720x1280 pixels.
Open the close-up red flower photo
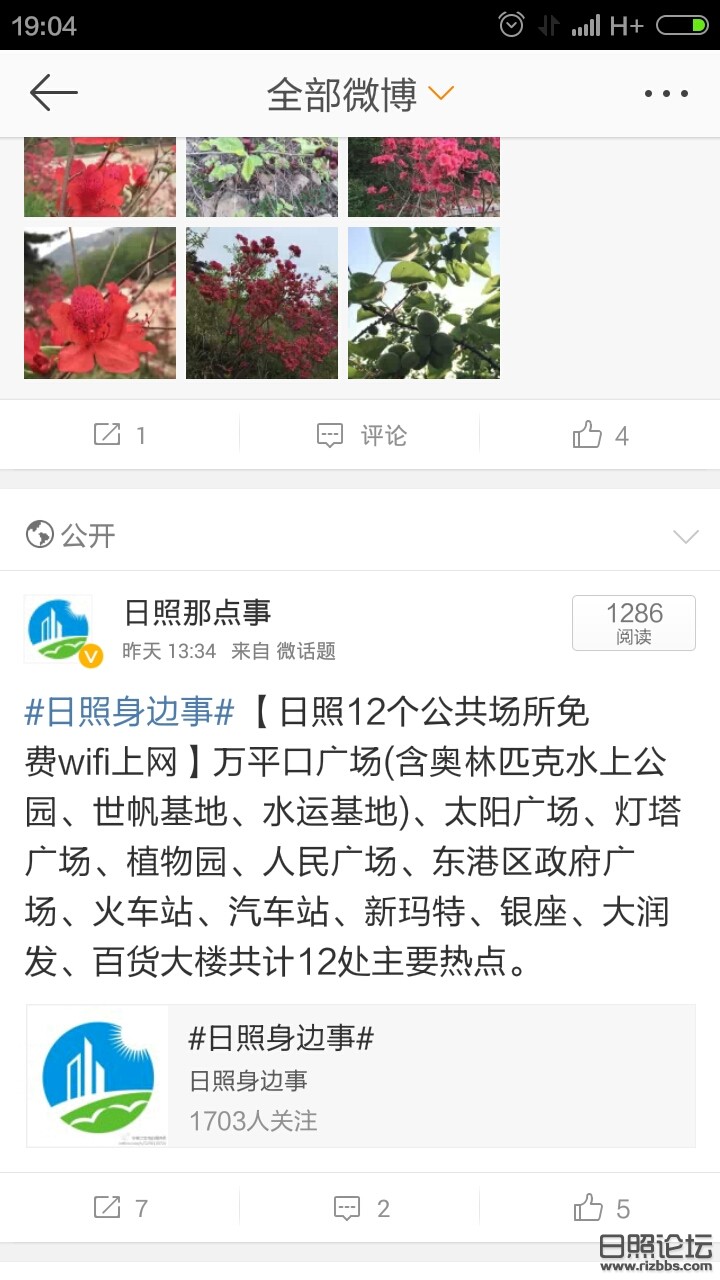coord(100,303)
